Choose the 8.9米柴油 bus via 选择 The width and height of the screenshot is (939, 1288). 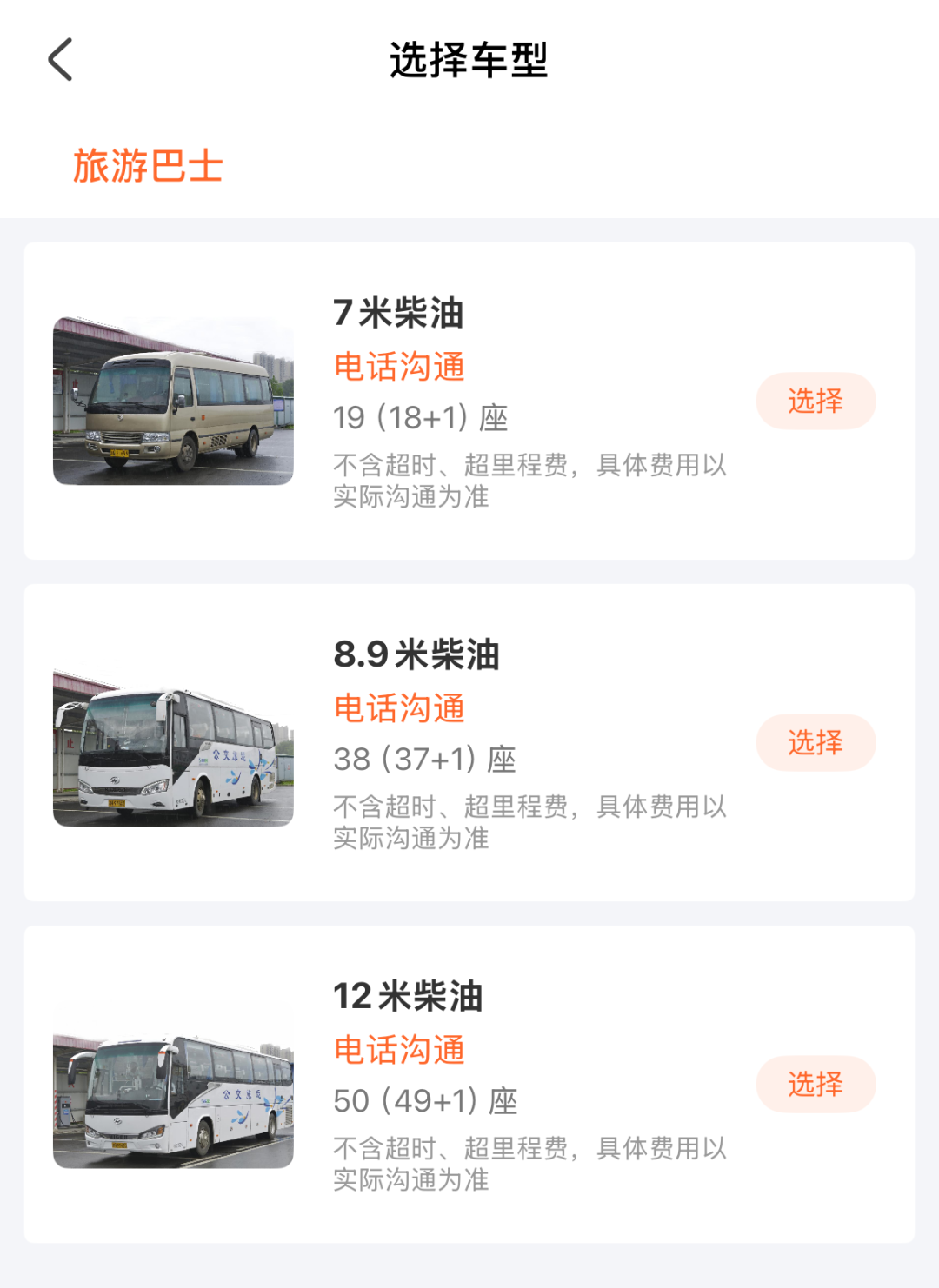pyautogui.click(x=815, y=742)
